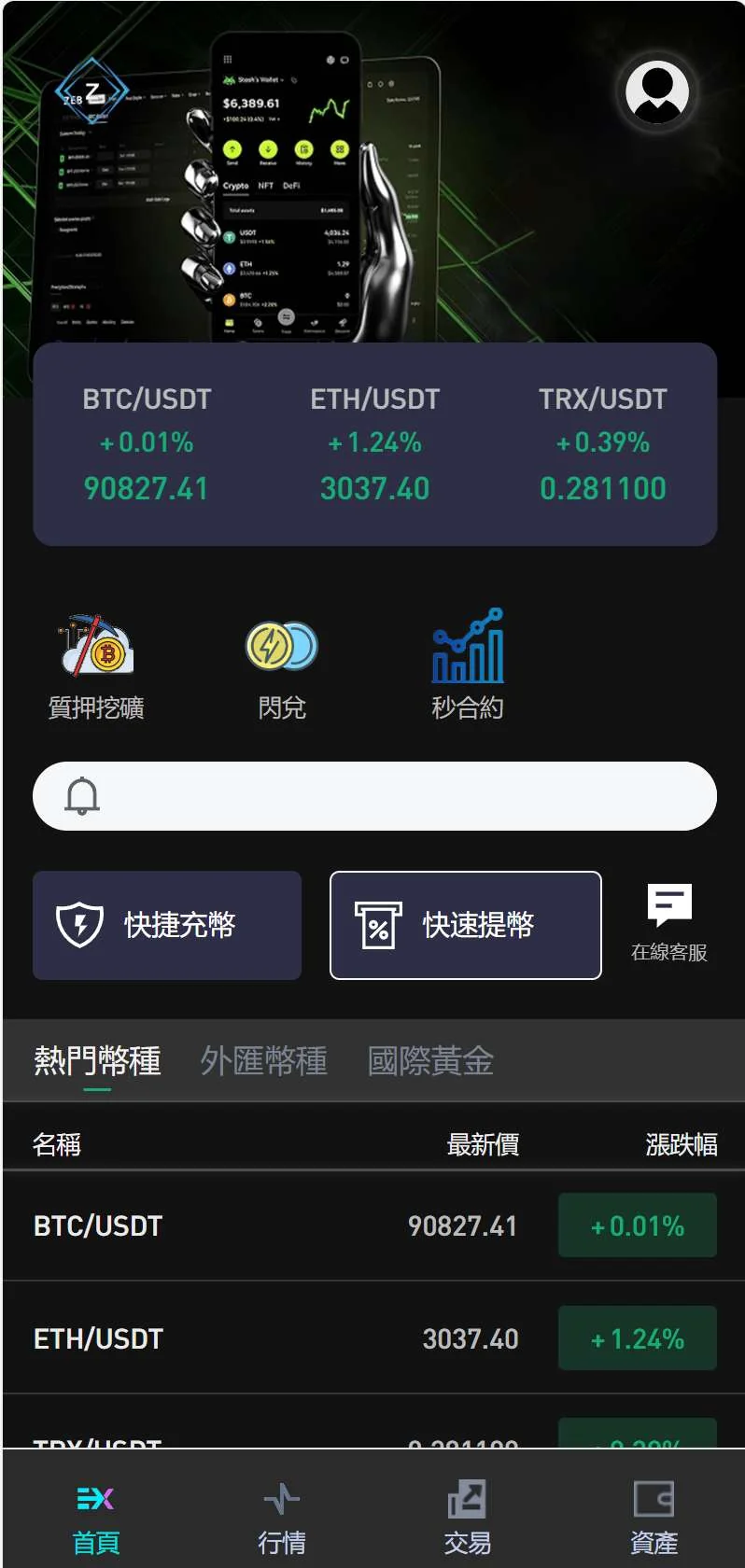Select the 熱門幣種 tab
Viewport: 745px width, 1568px height.
pyautogui.click(x=97, y=1061)
